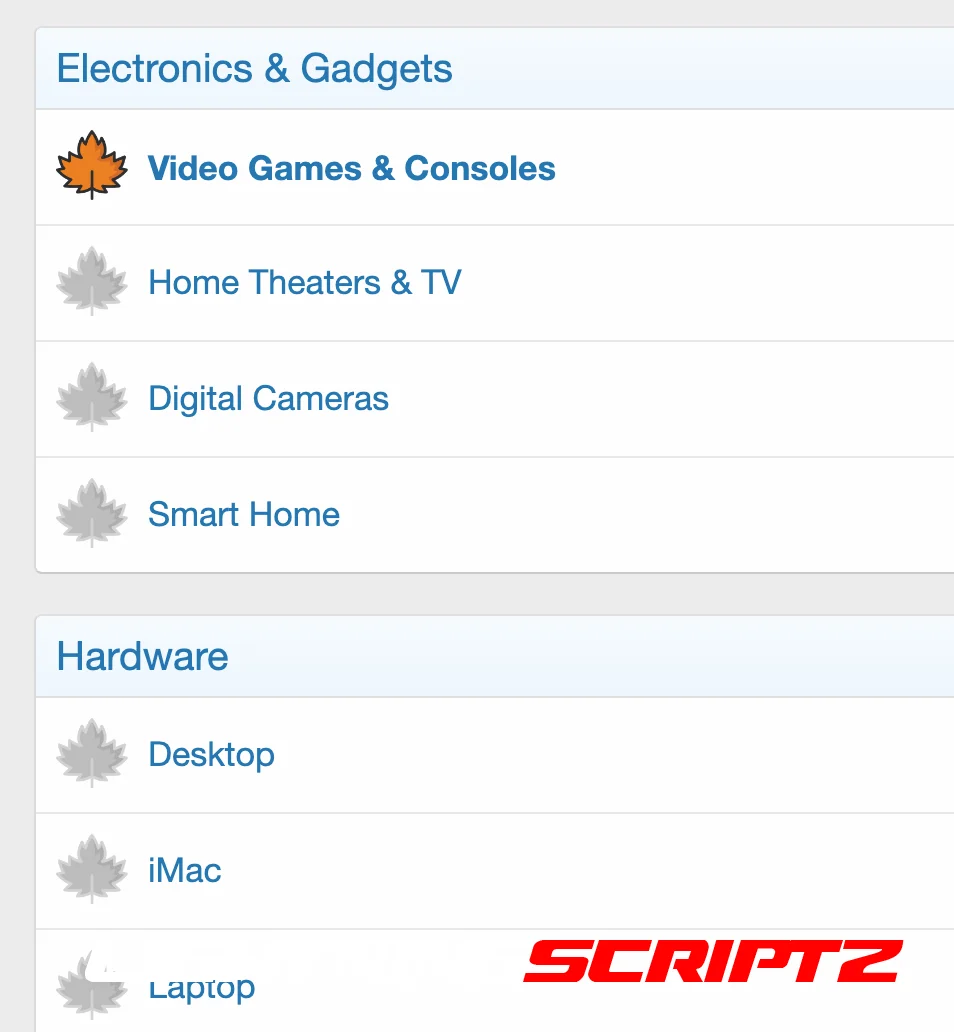
Task: Select the Digital Cameras forum
Action: click(268, 399)
